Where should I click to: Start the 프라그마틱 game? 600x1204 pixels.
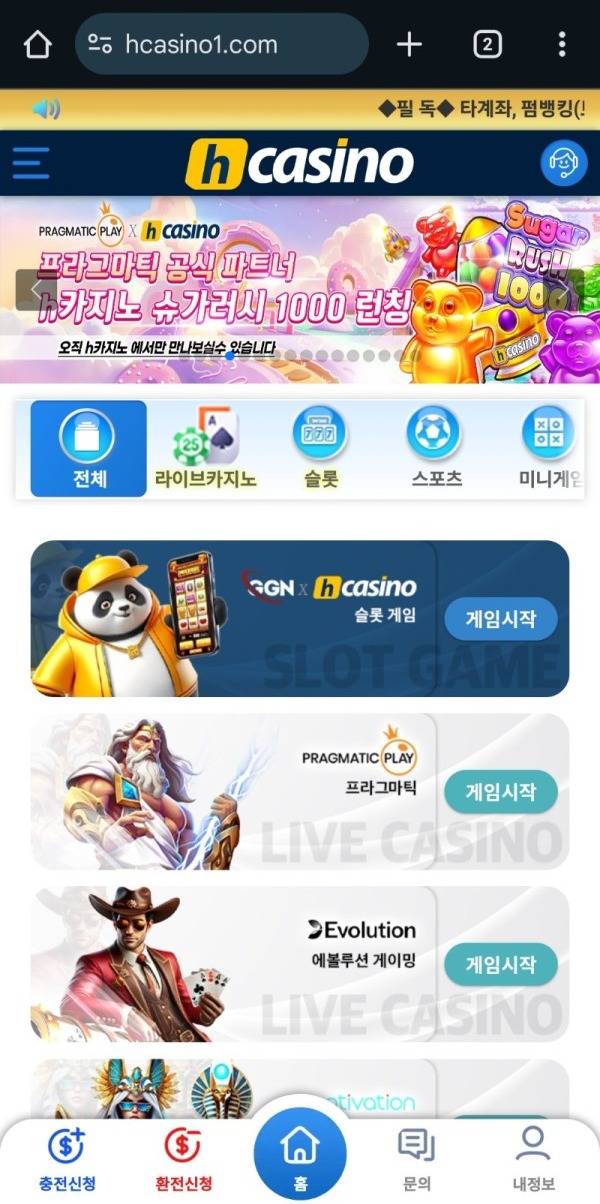pyautogui.click(x=500, y=792)
